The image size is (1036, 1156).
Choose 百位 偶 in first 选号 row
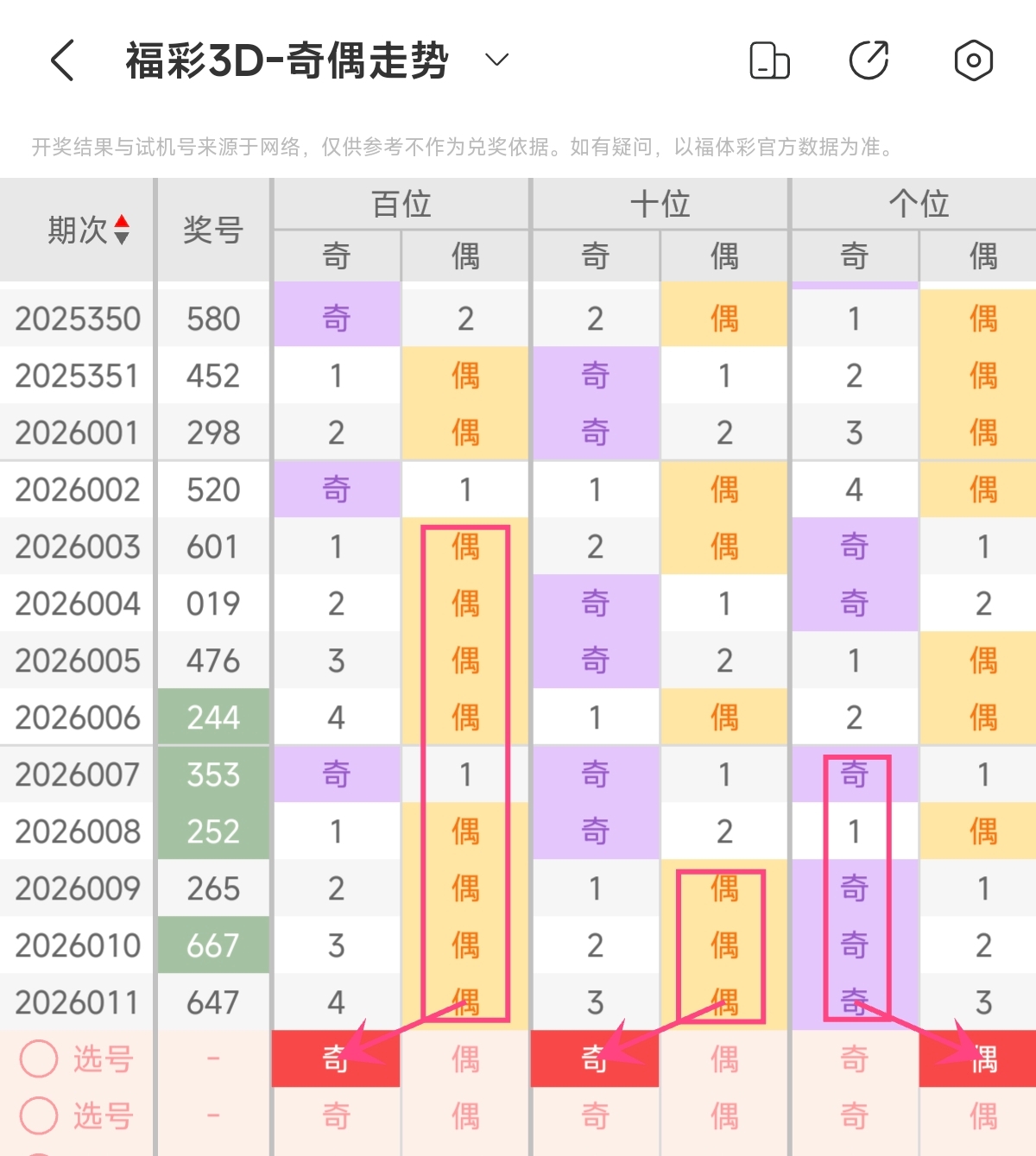(465, 1058)
